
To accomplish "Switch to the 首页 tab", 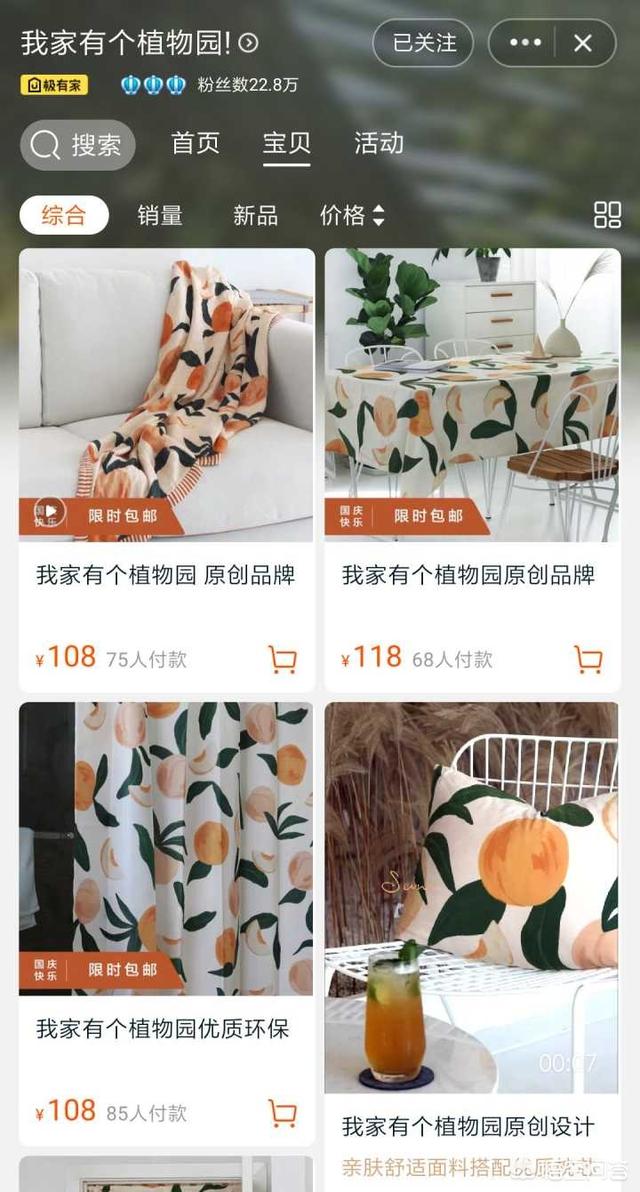I will [x=195, y=143].
